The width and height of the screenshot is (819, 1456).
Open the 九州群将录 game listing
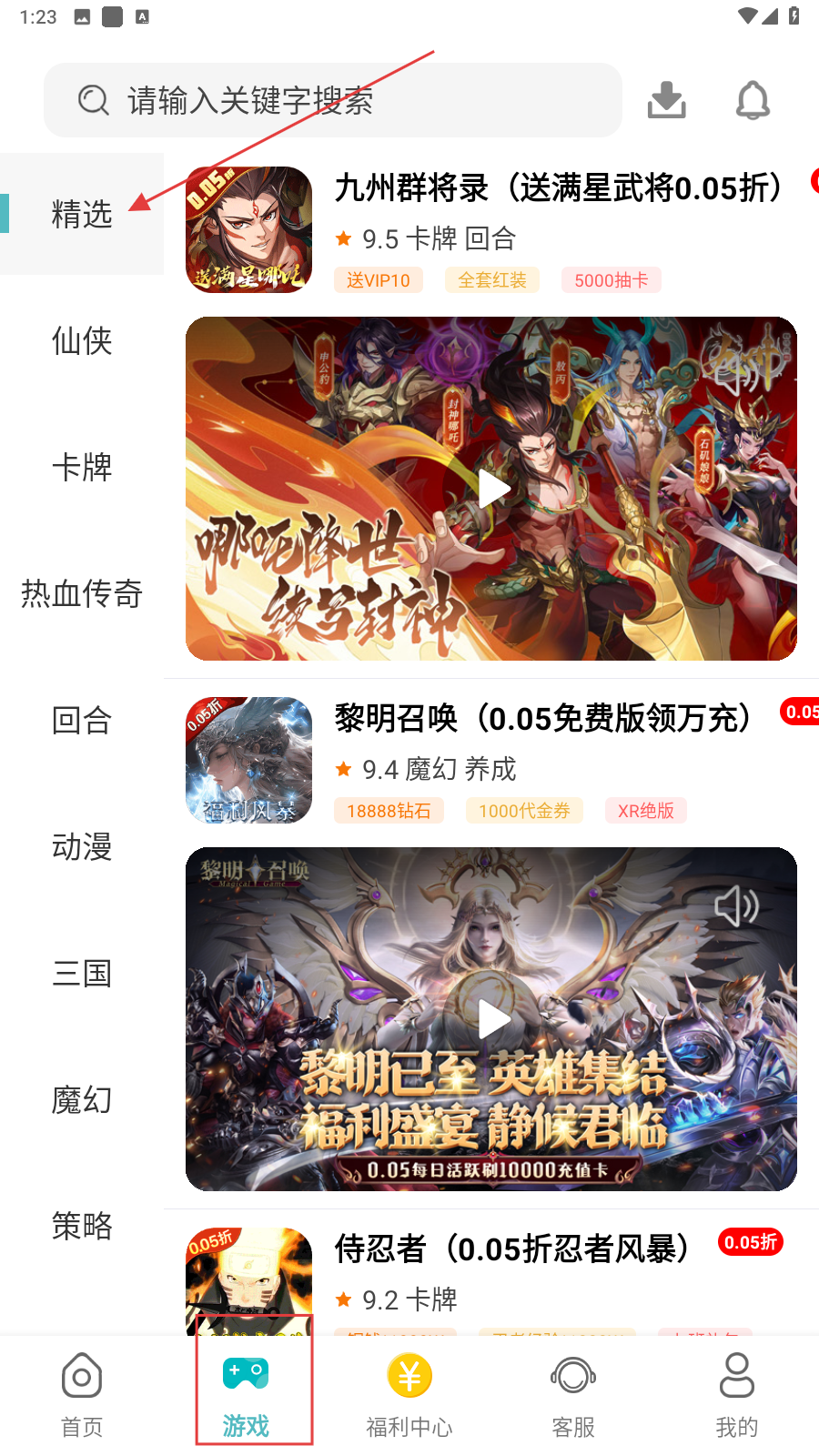pos(491,229)
